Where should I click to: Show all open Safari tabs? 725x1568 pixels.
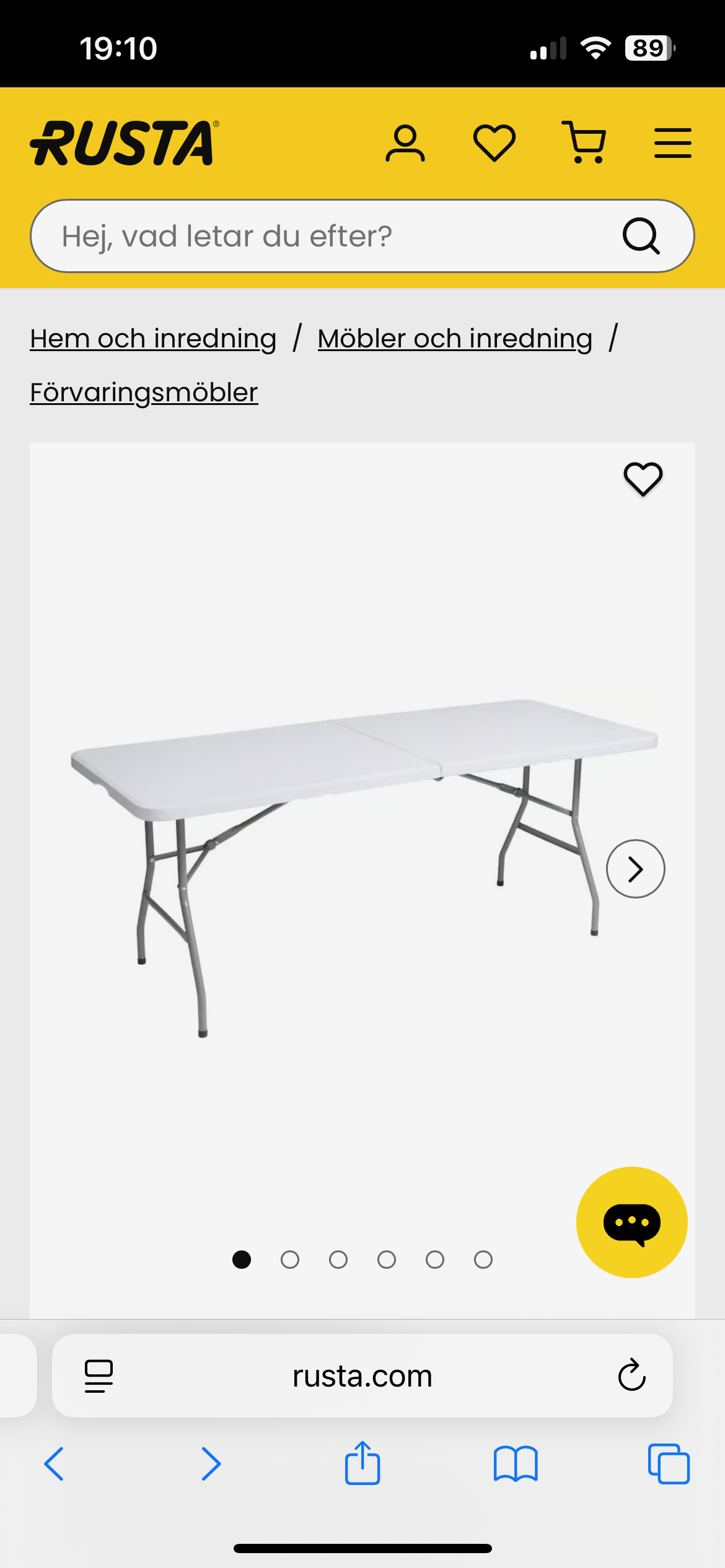click(x=669, y=1464)
